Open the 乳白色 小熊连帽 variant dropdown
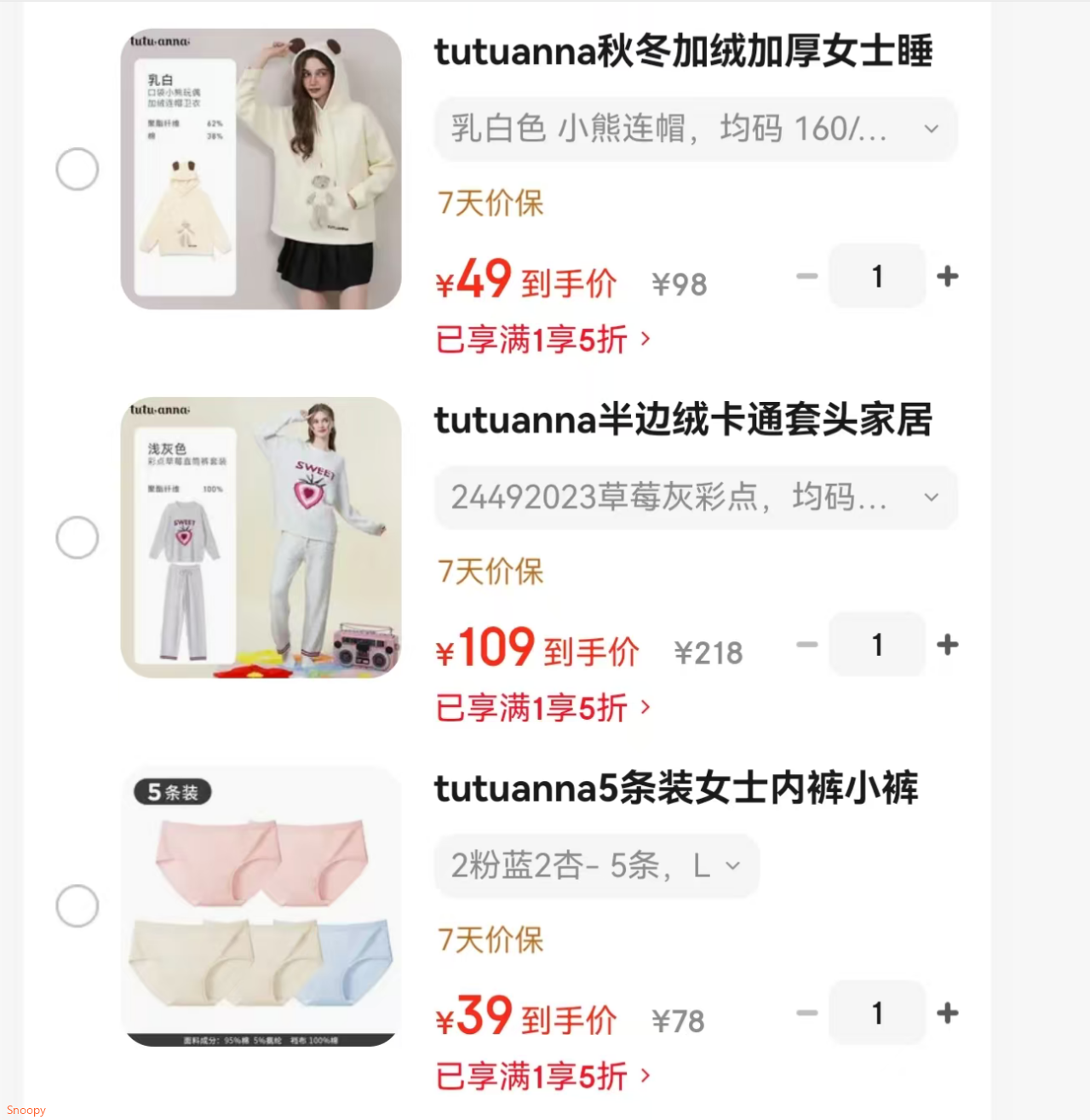Screen dimensions: 1090x1120 tap(696, 129)
